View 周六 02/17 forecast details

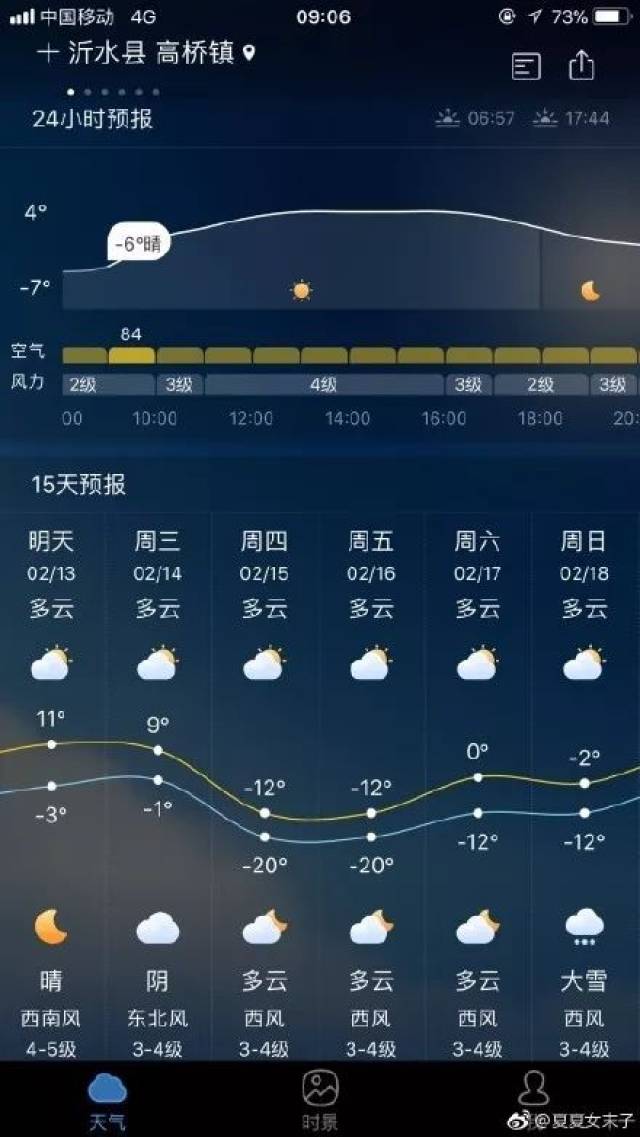[x=477, y=574]
